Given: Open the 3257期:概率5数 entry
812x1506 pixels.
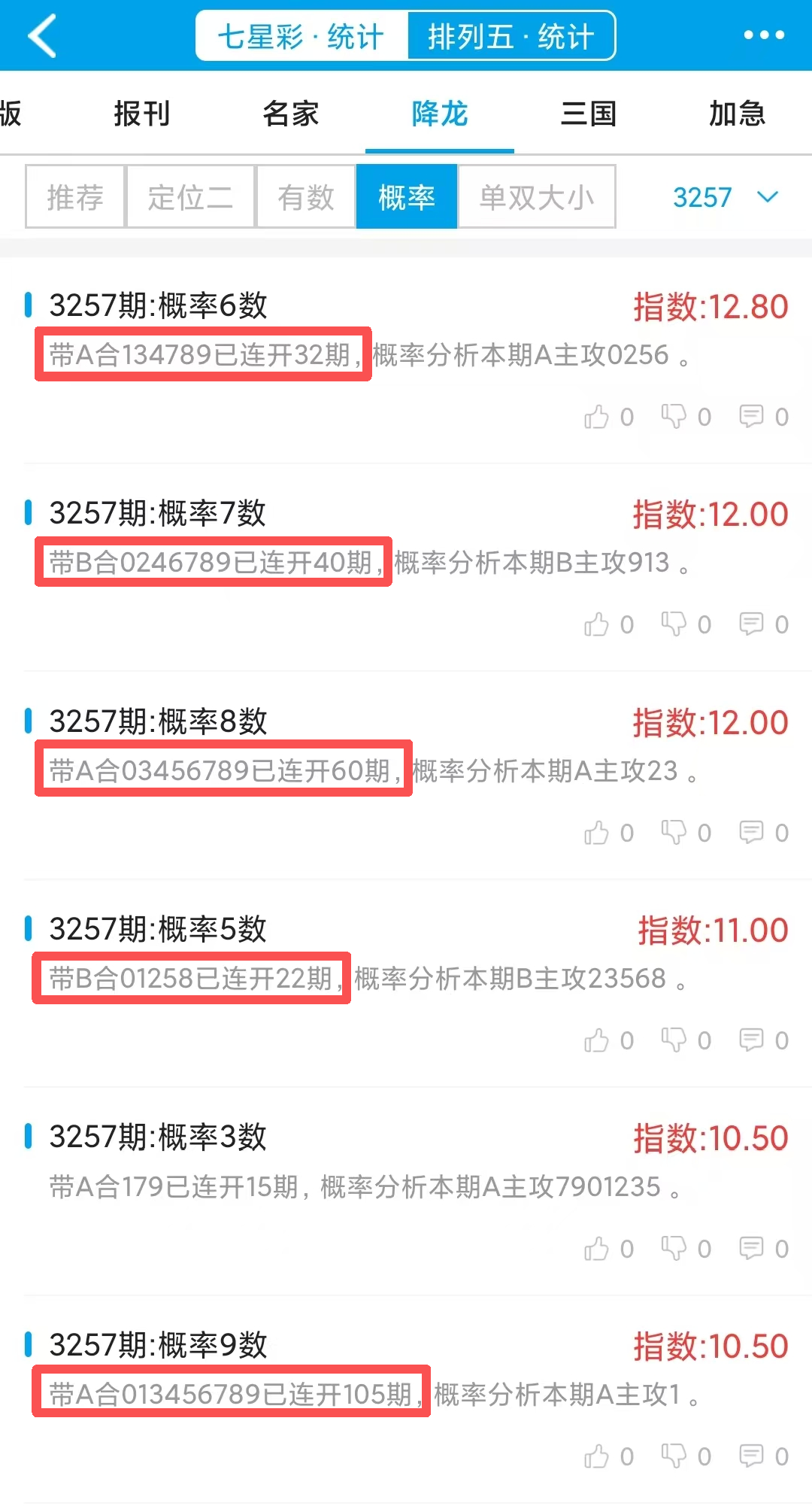Looking at the screenshot, I should [x=158, y=930].
